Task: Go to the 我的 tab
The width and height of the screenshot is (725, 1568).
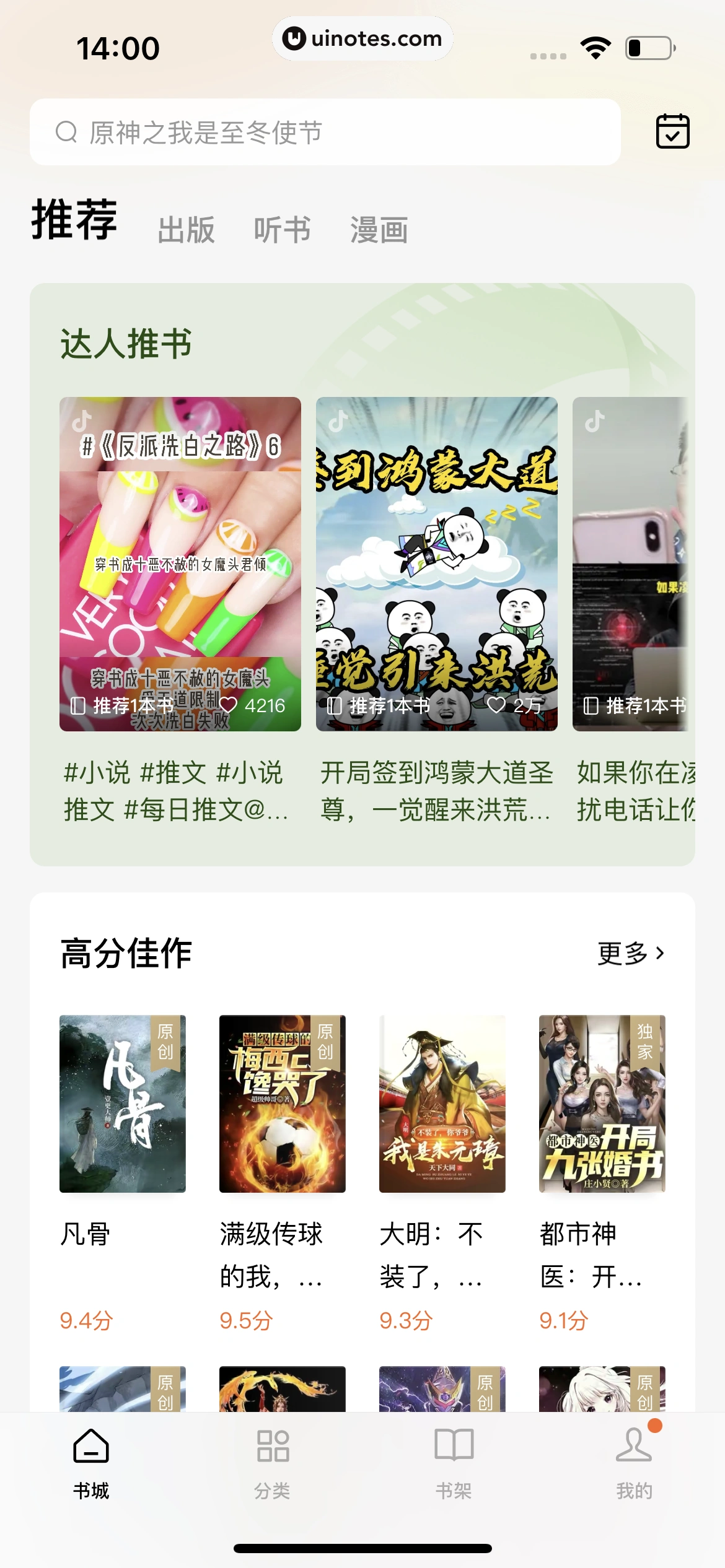Action: point(634,1463)
